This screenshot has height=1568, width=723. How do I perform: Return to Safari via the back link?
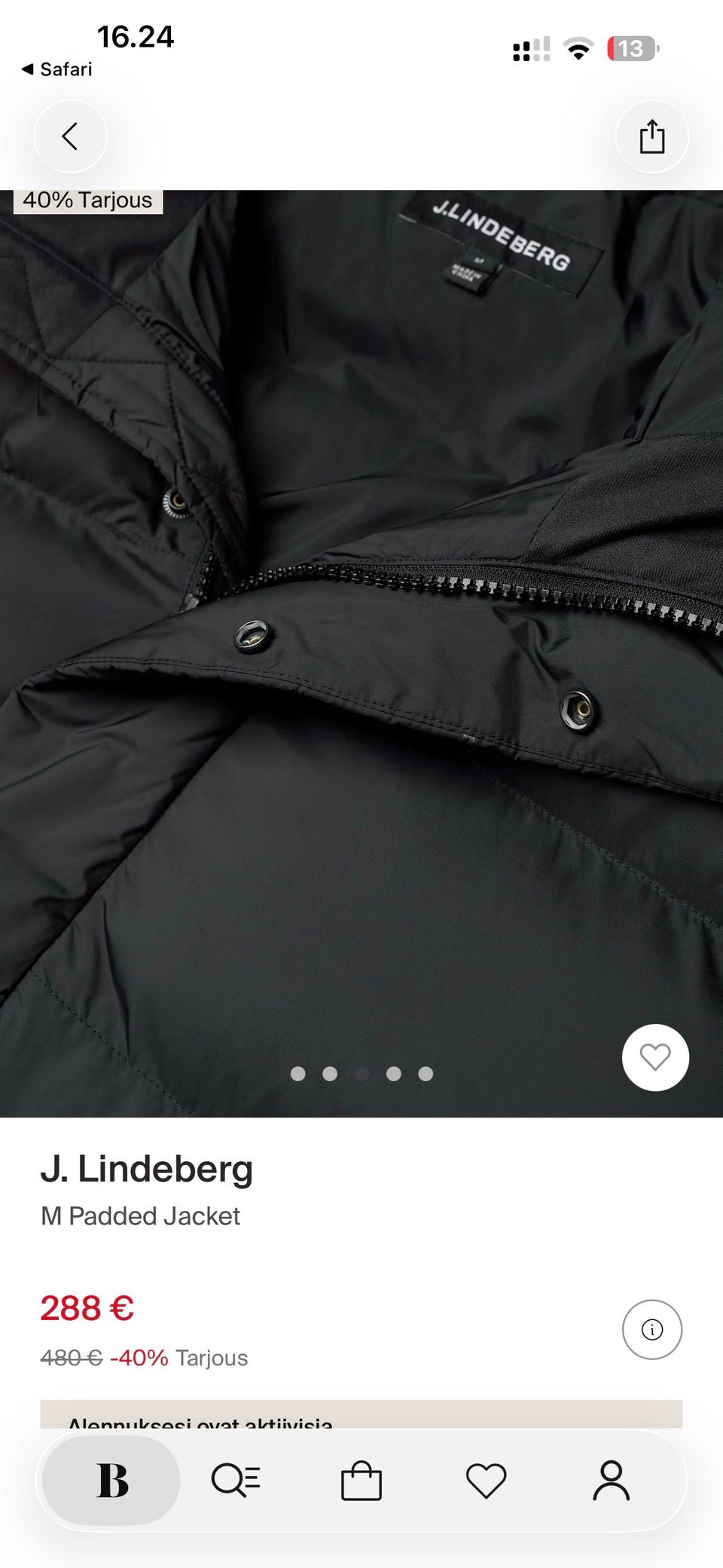point(57,69)
